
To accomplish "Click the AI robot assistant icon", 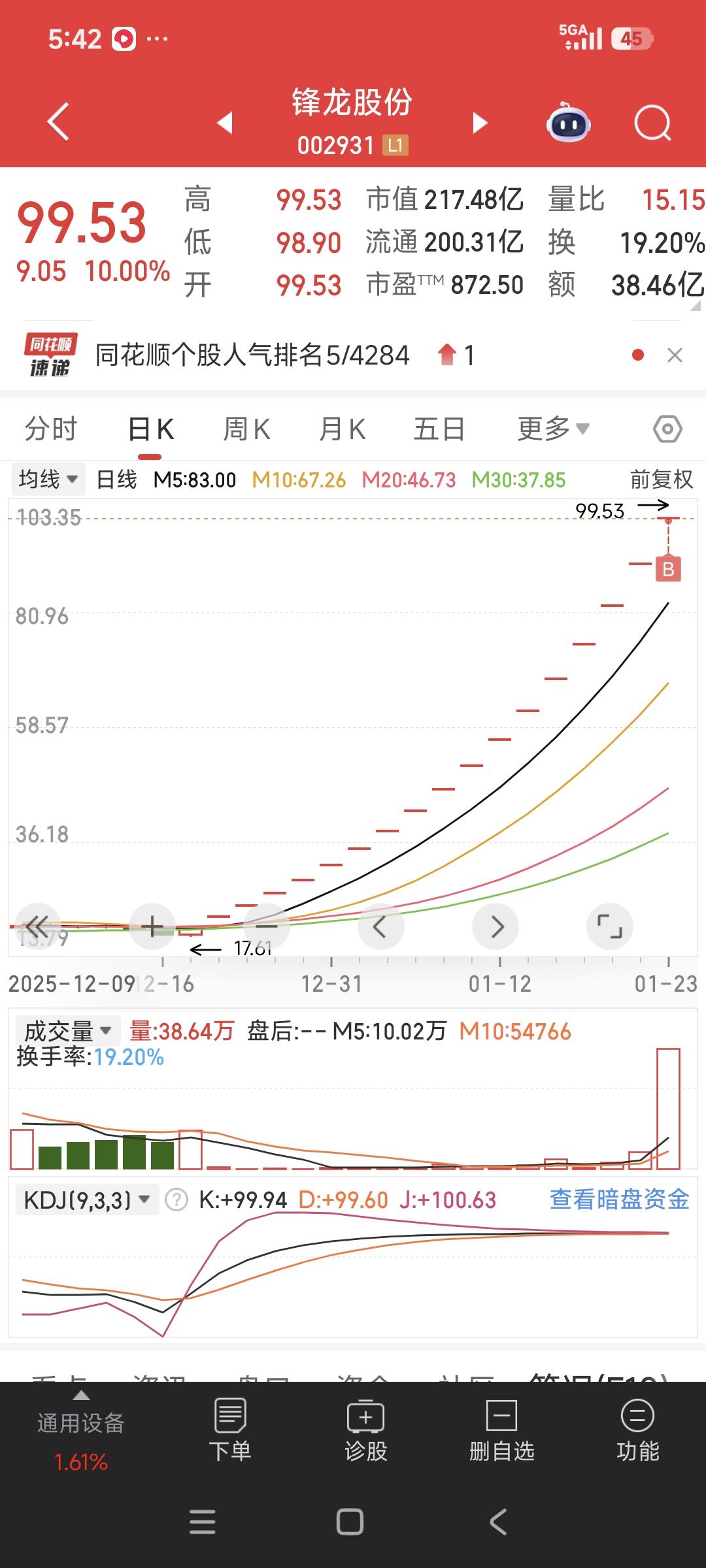I will pyautogui.click(x=567, y=122).
